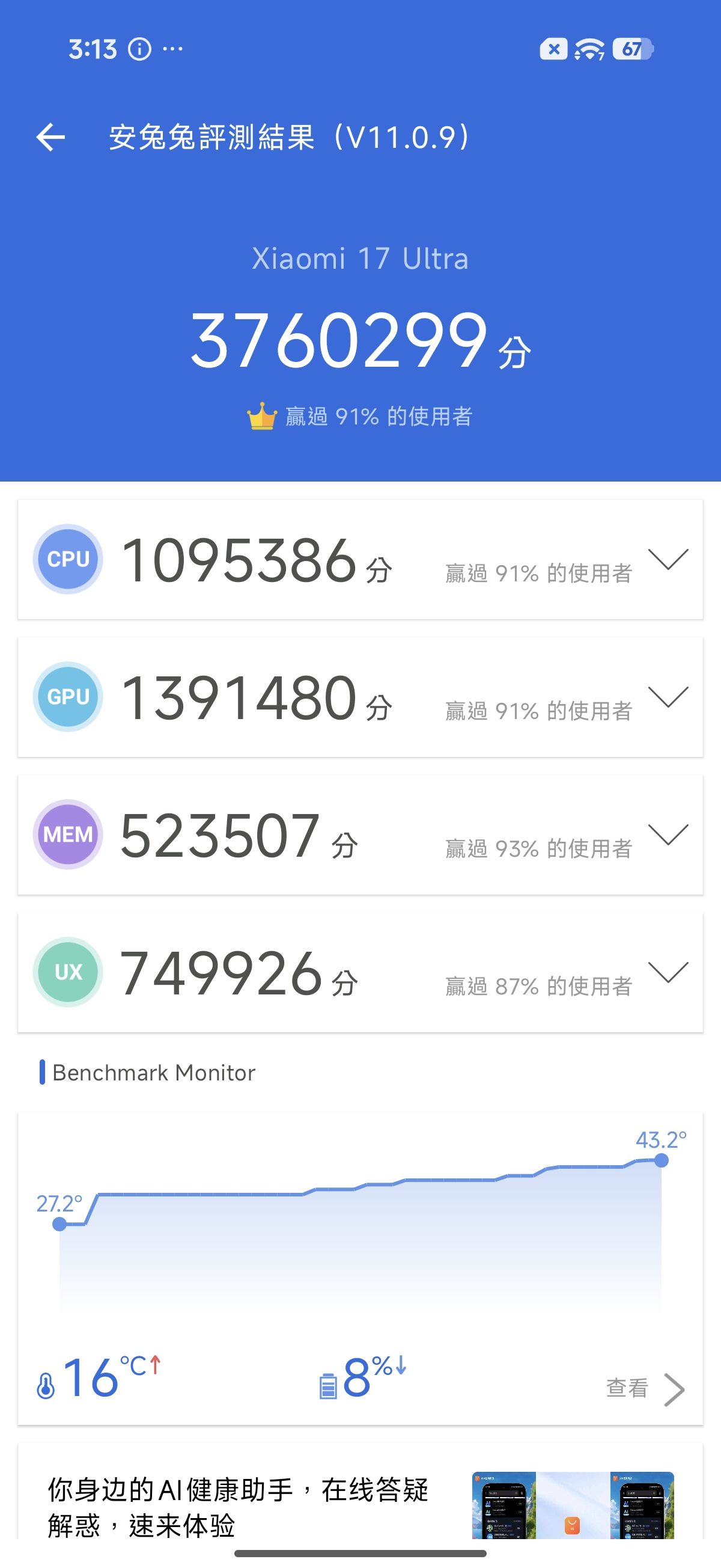Go back from the AnTuTu results page
Viewport: 721px width, 1568px height.
pos(50,137)
